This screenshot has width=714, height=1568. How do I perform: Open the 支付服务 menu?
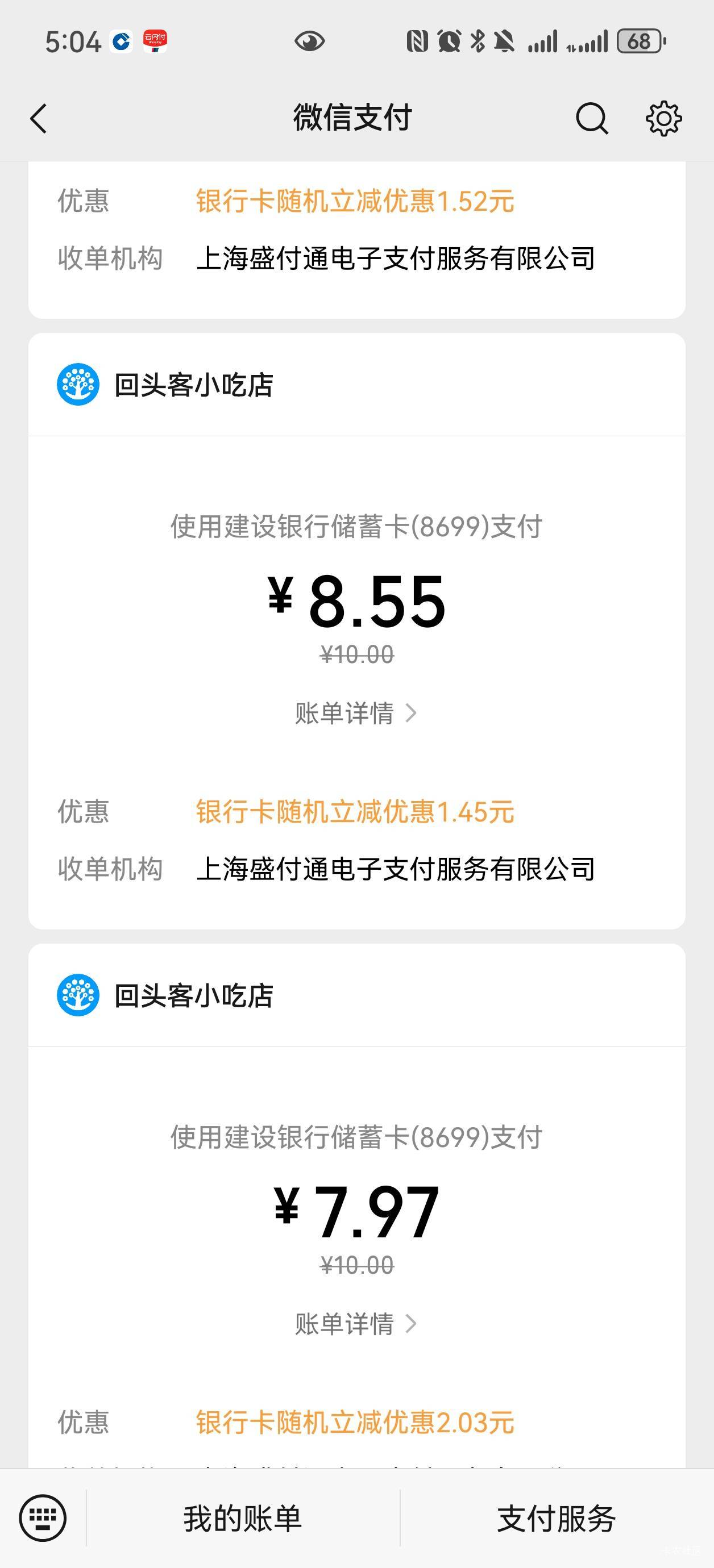point(557,1518)
